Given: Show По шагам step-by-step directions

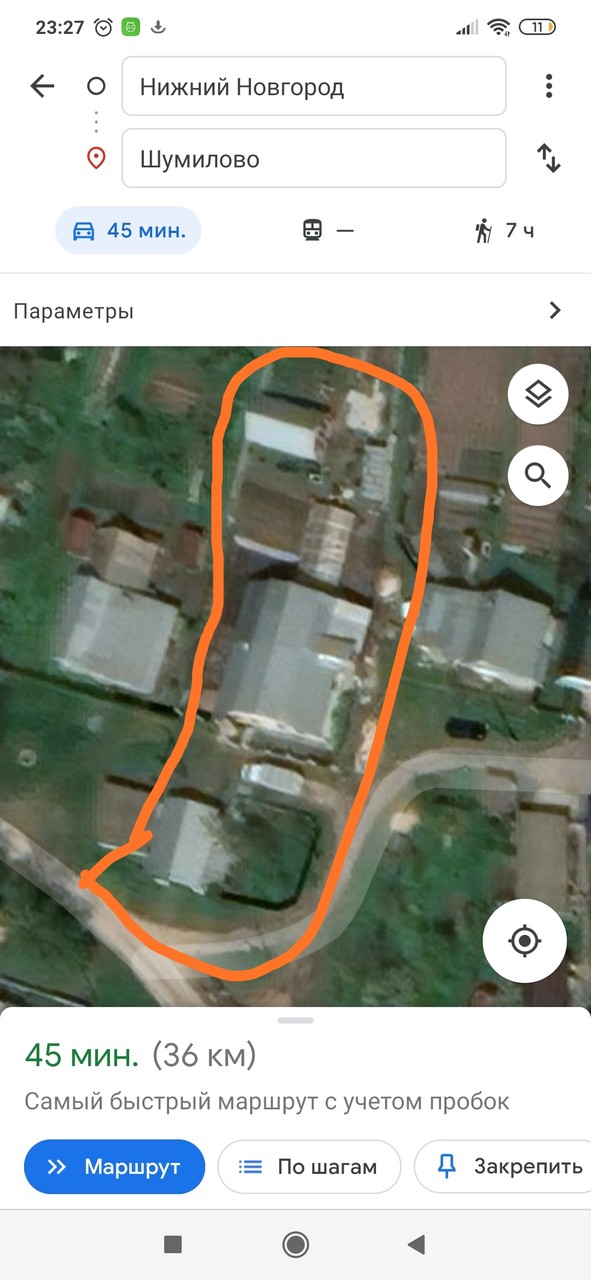Looking at the screenshot, I should pyautogui.click(x=309, y=1167).
